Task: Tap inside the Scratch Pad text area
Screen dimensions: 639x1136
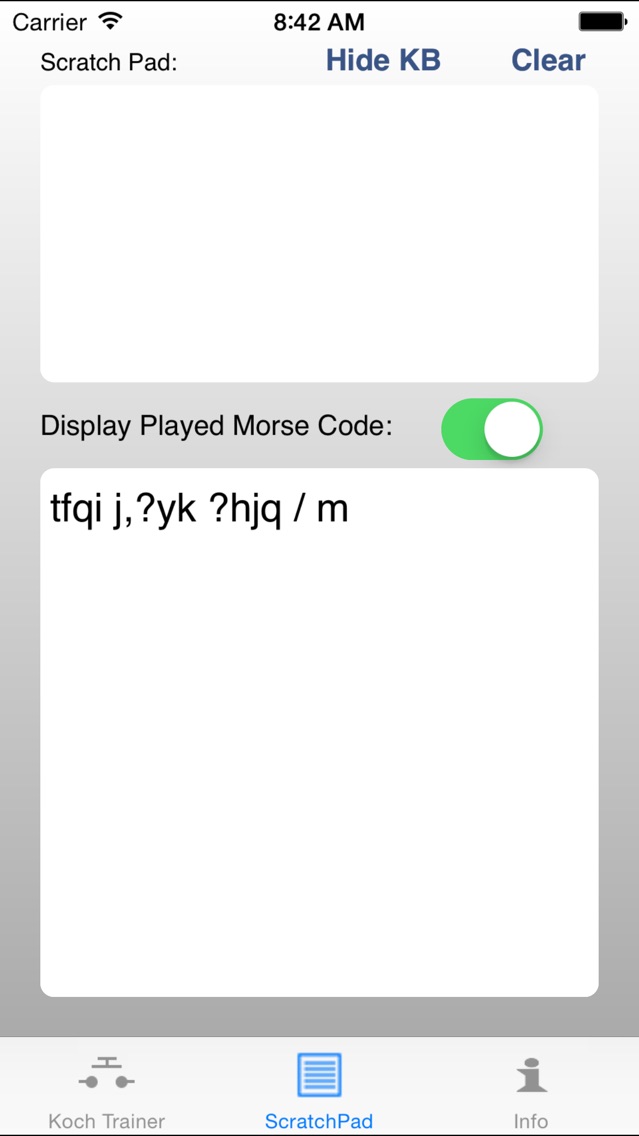Action: [320, 234]
